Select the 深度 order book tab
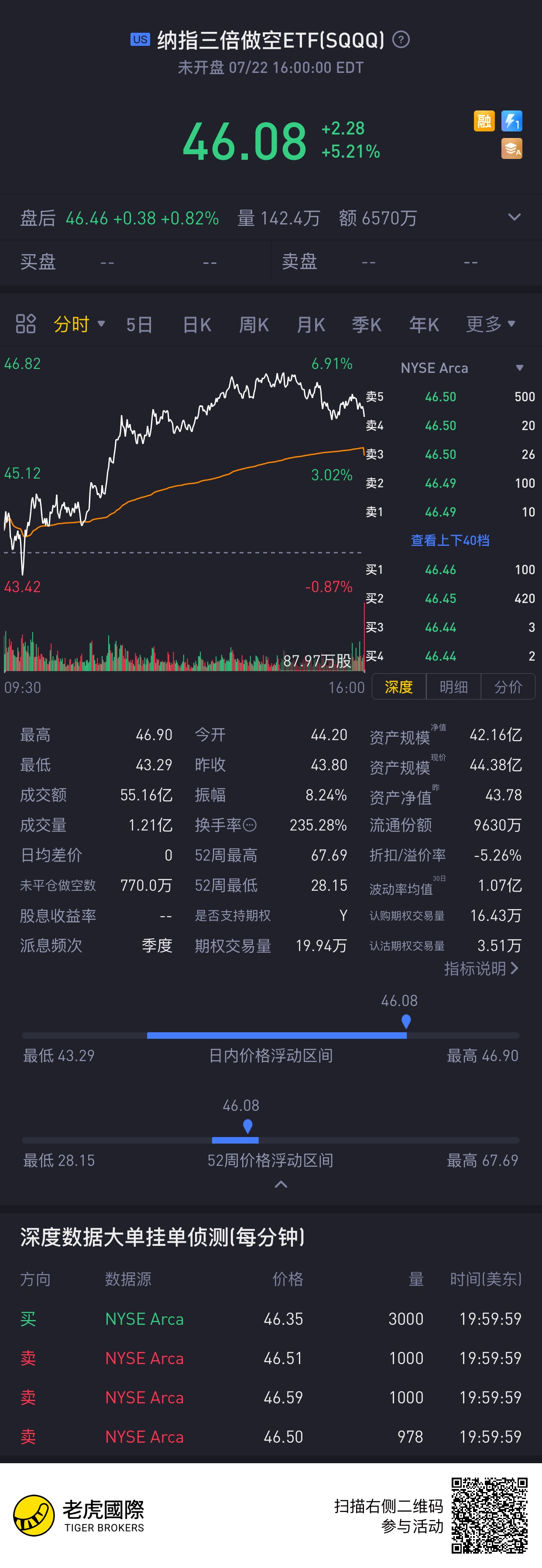Viewport: 542px width, 1568px height. point(399,686)
